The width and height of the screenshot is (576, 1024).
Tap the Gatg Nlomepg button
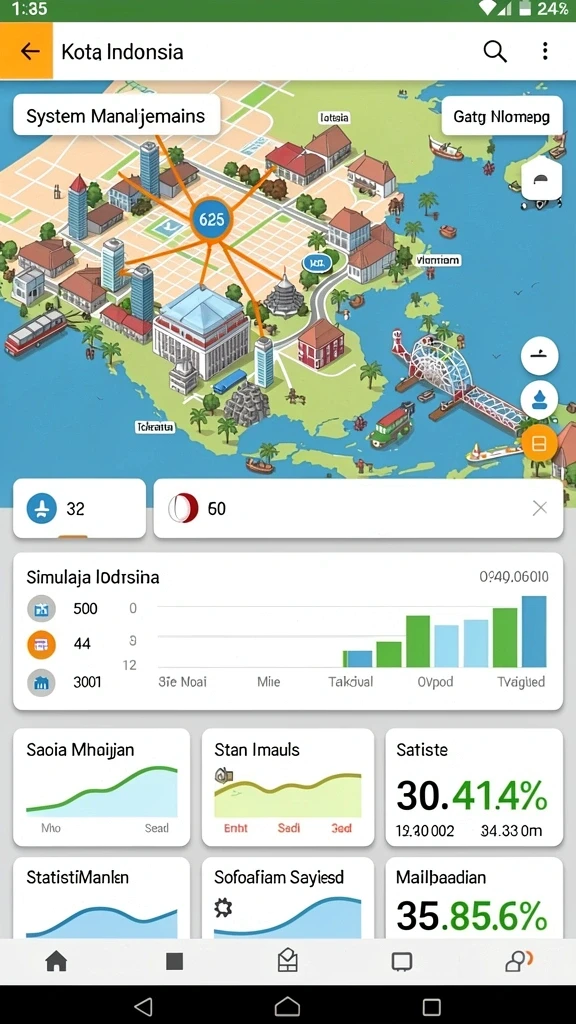502,116
